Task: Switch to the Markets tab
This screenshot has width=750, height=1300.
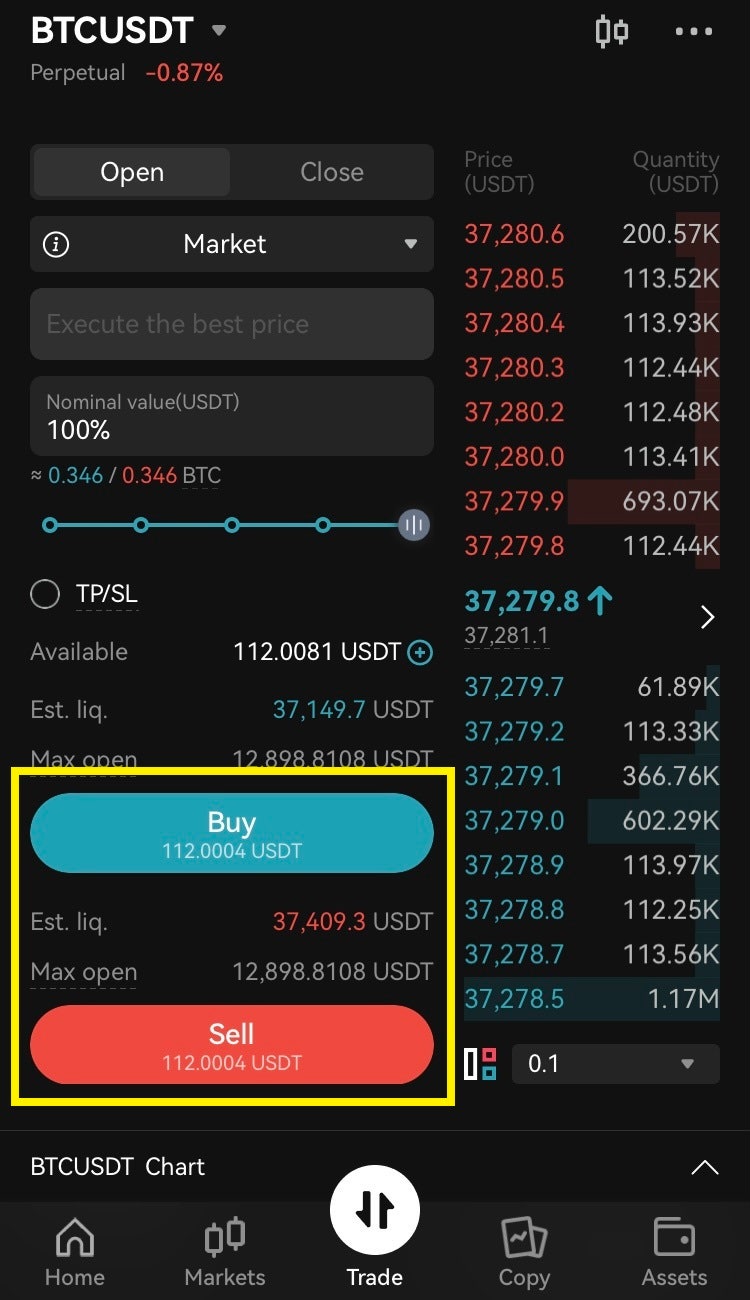Action: pyautogui.click(x=225, y=1251)
